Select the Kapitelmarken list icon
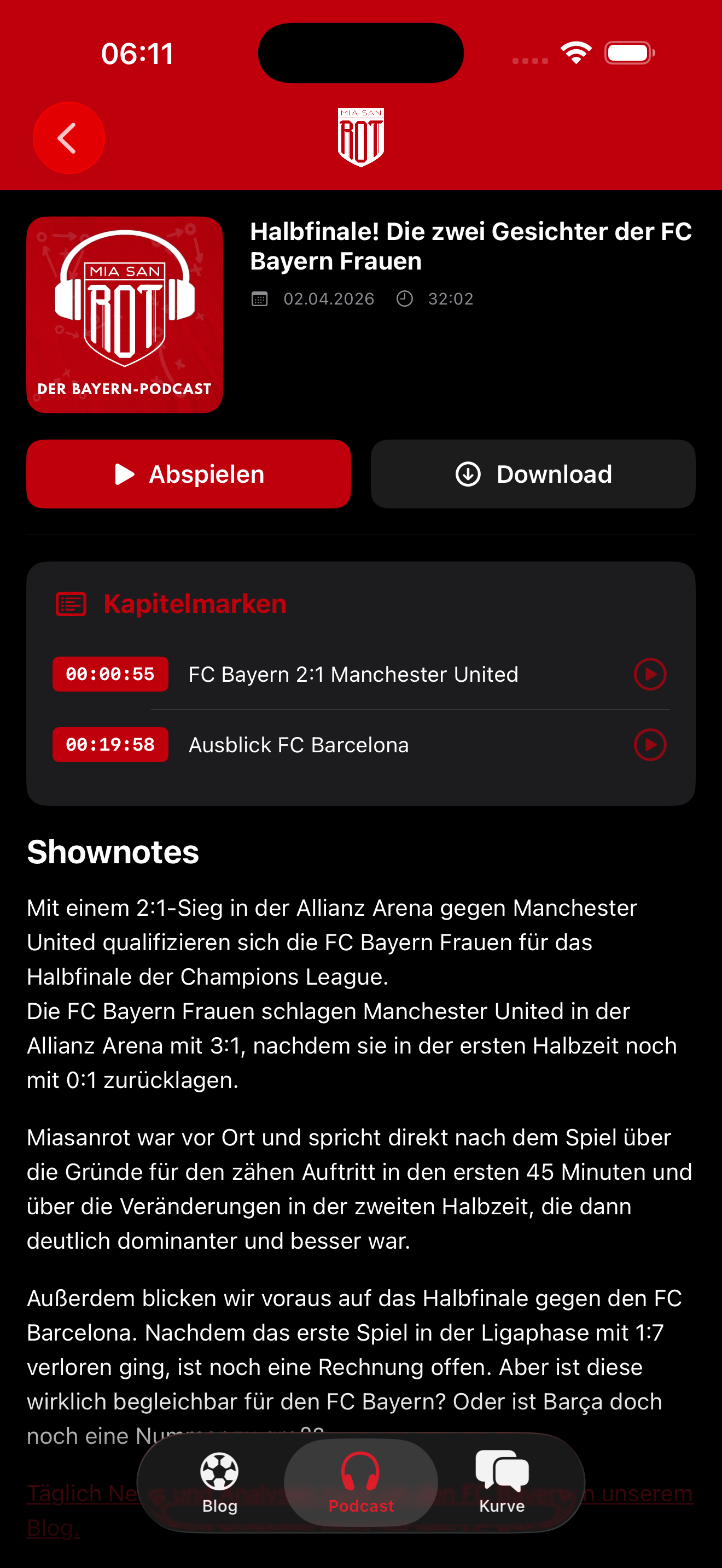Image resolution: width=722 pixels, height=1568 pixels. [71, 604]
